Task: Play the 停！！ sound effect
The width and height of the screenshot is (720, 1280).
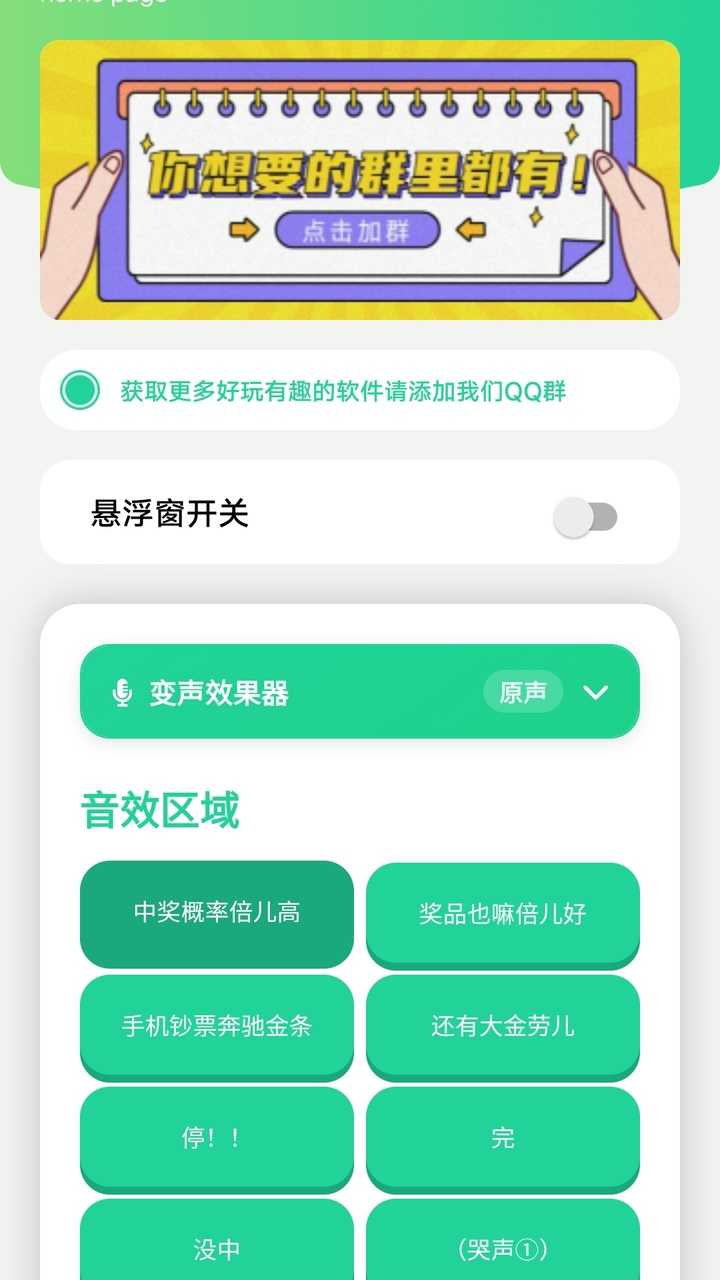Action: 217,1139
